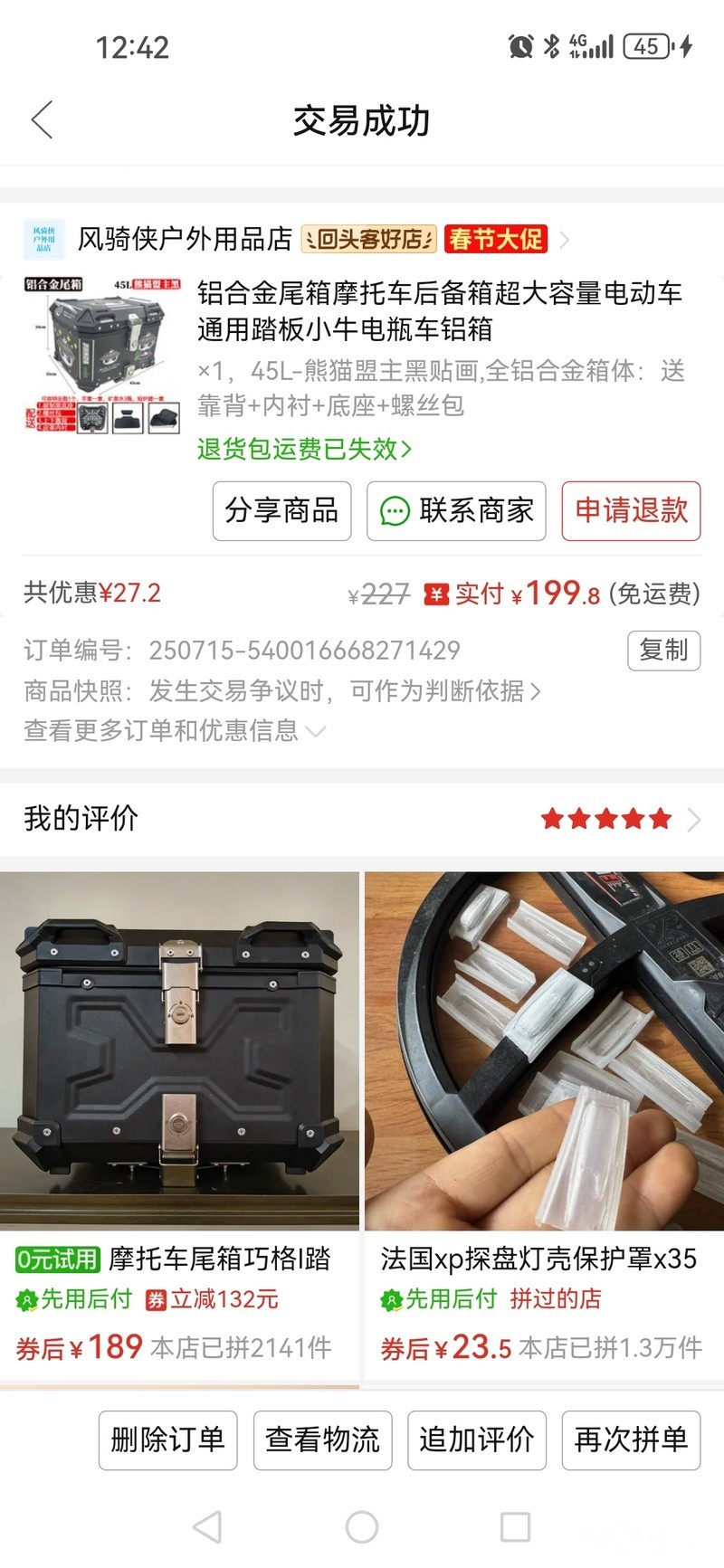This screenshot has height=1568, width=724.
Task: Check shipping with 查看物流
Action: (x=322, y=1440)
